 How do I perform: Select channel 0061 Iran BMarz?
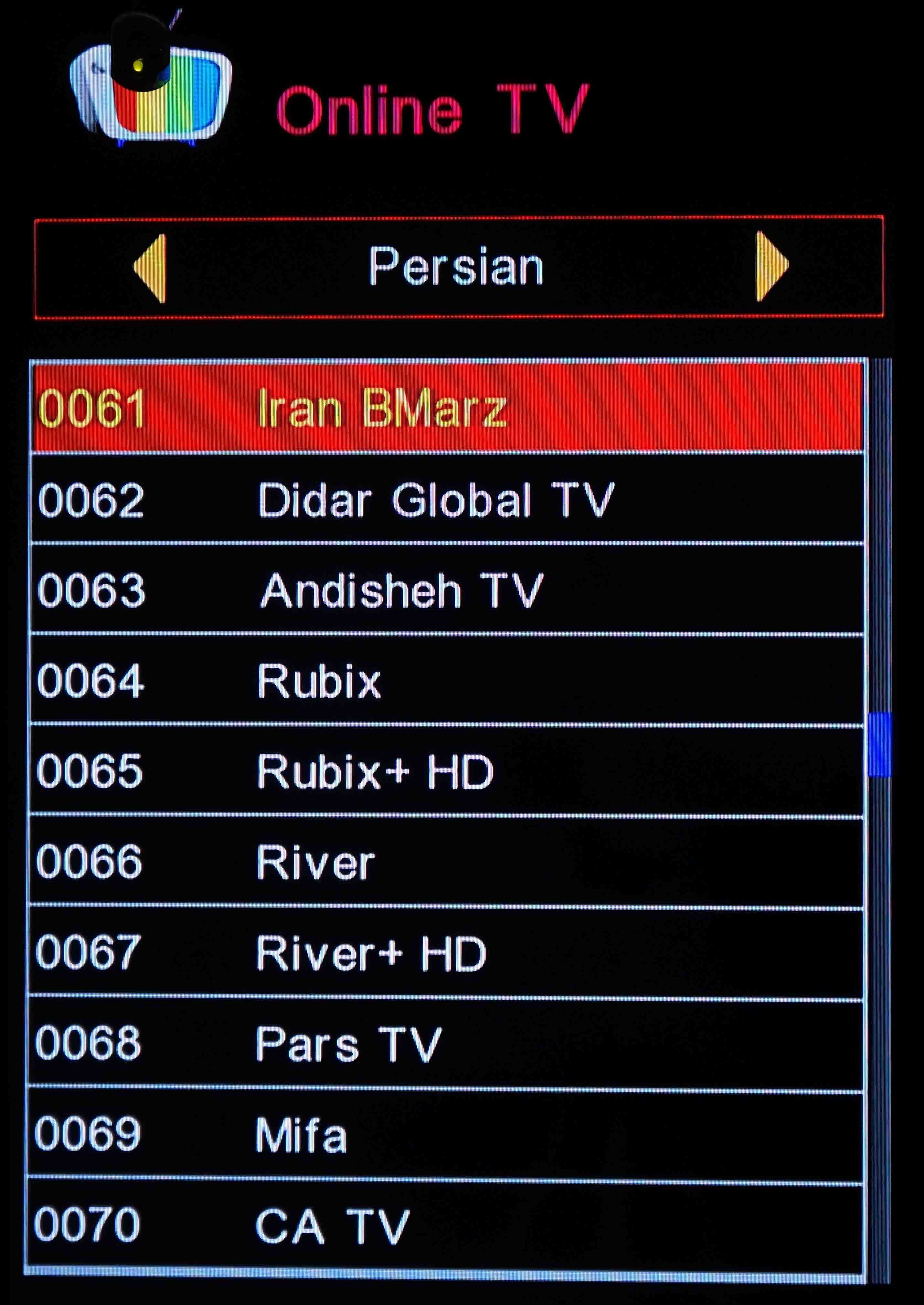[x=447, y=408]
